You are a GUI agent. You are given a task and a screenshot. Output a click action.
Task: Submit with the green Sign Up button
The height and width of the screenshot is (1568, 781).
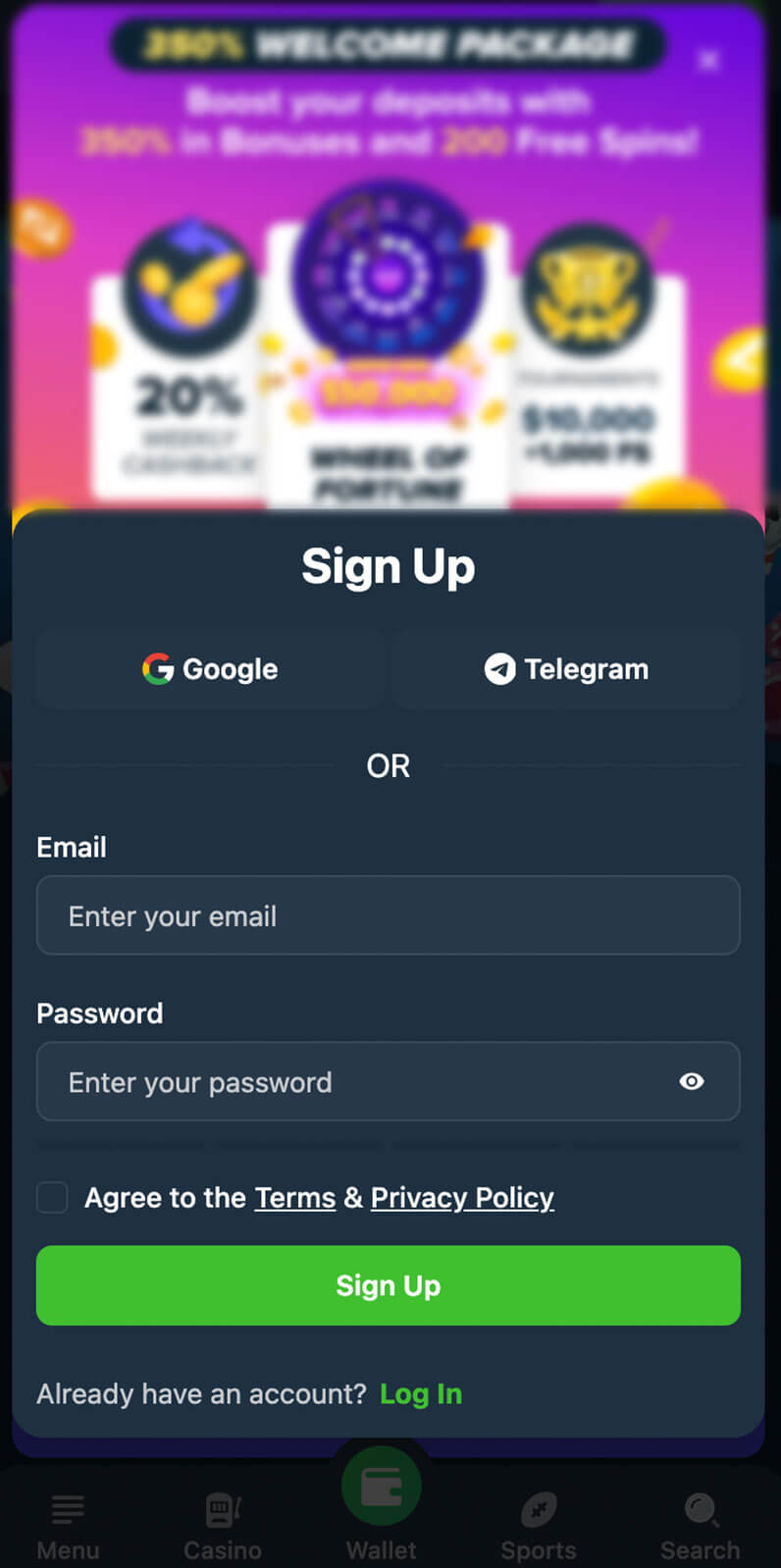point(388,1285)
